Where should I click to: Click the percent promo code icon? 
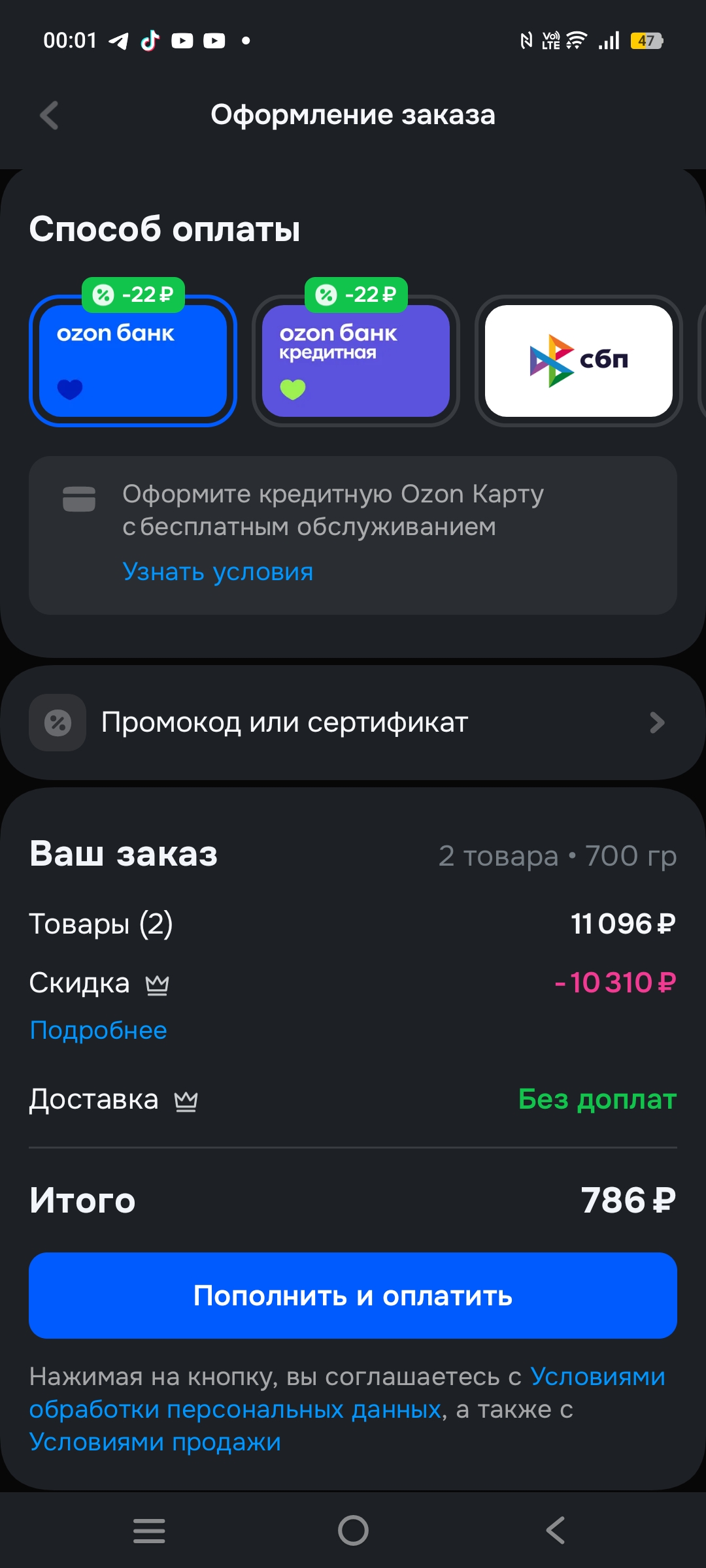56,722
